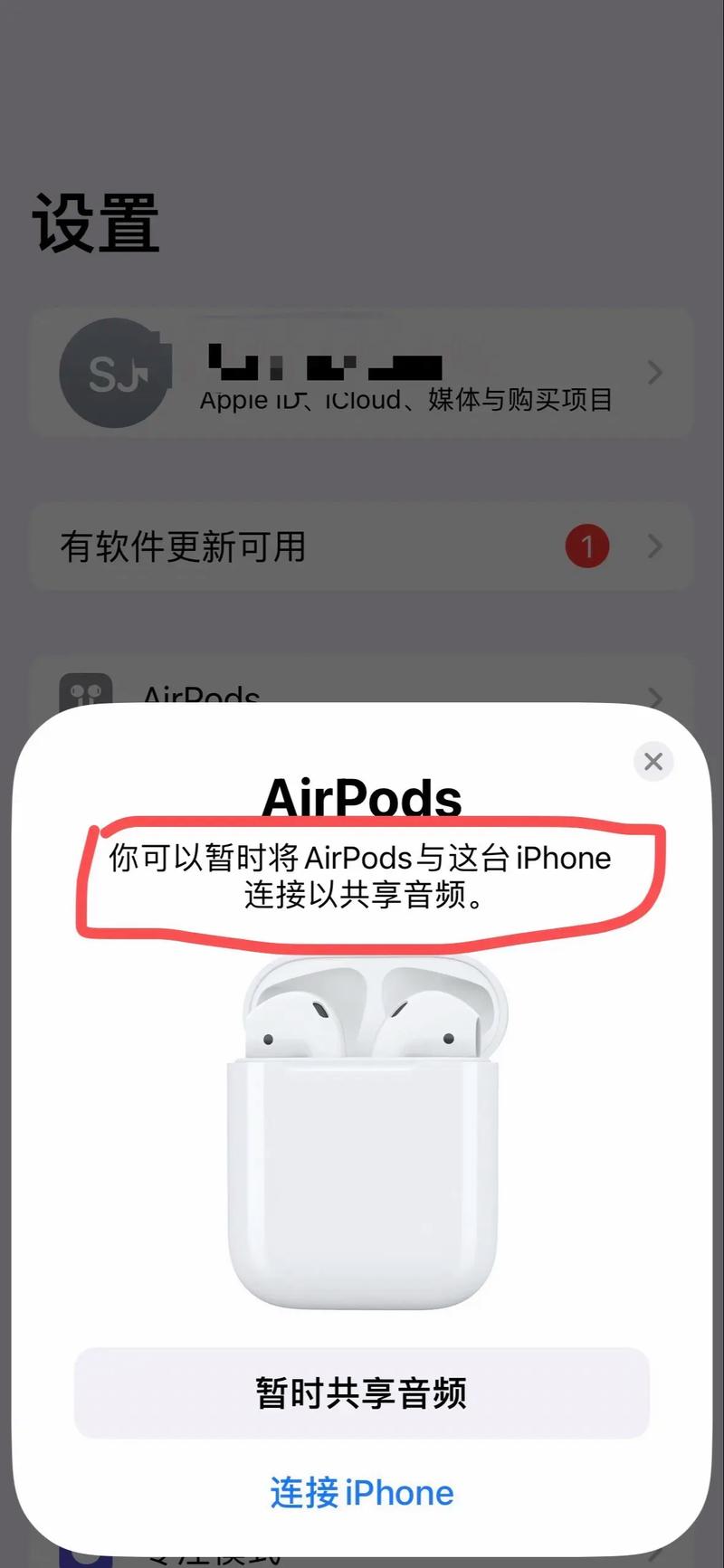
Task: Choose 连接 iPhone option
Action: 362,1493
